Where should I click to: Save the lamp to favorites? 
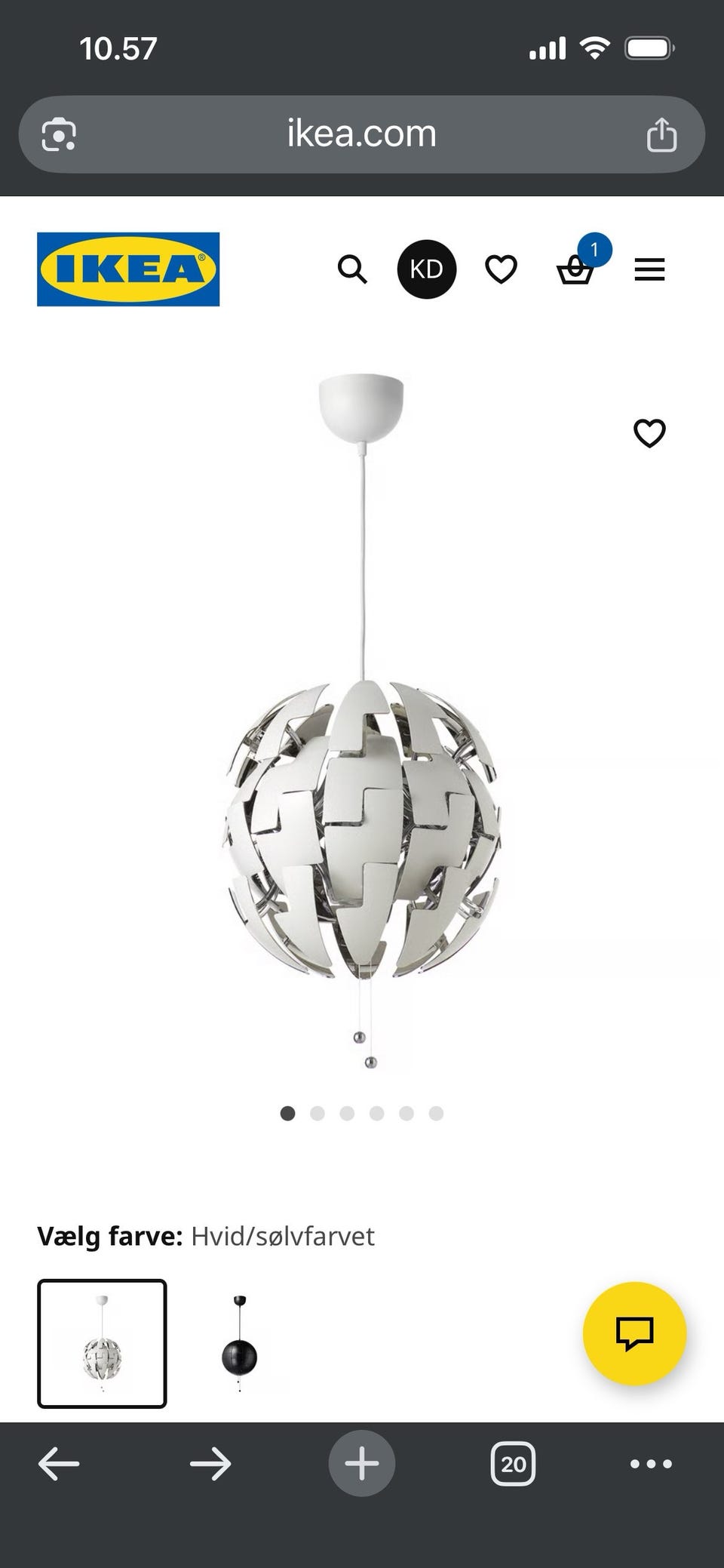[x=649, y=433]
